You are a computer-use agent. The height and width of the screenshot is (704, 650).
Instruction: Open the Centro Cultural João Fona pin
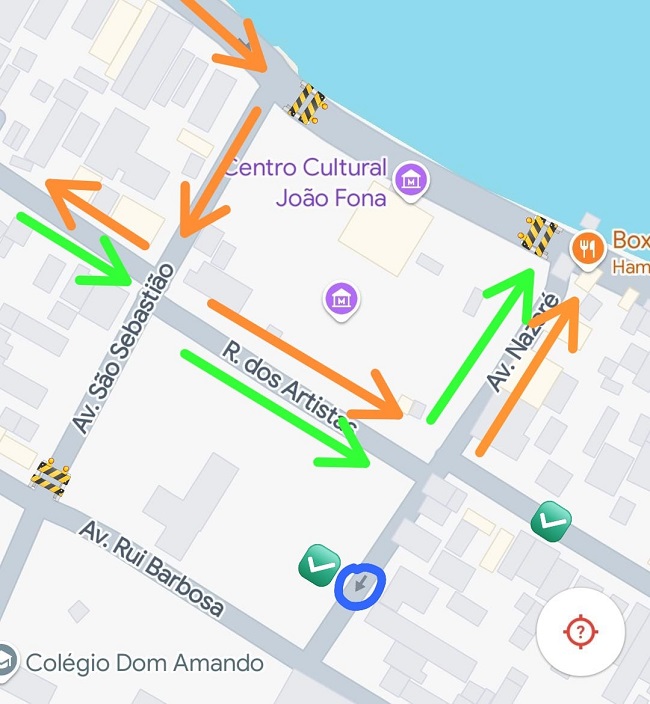(409, 180)
